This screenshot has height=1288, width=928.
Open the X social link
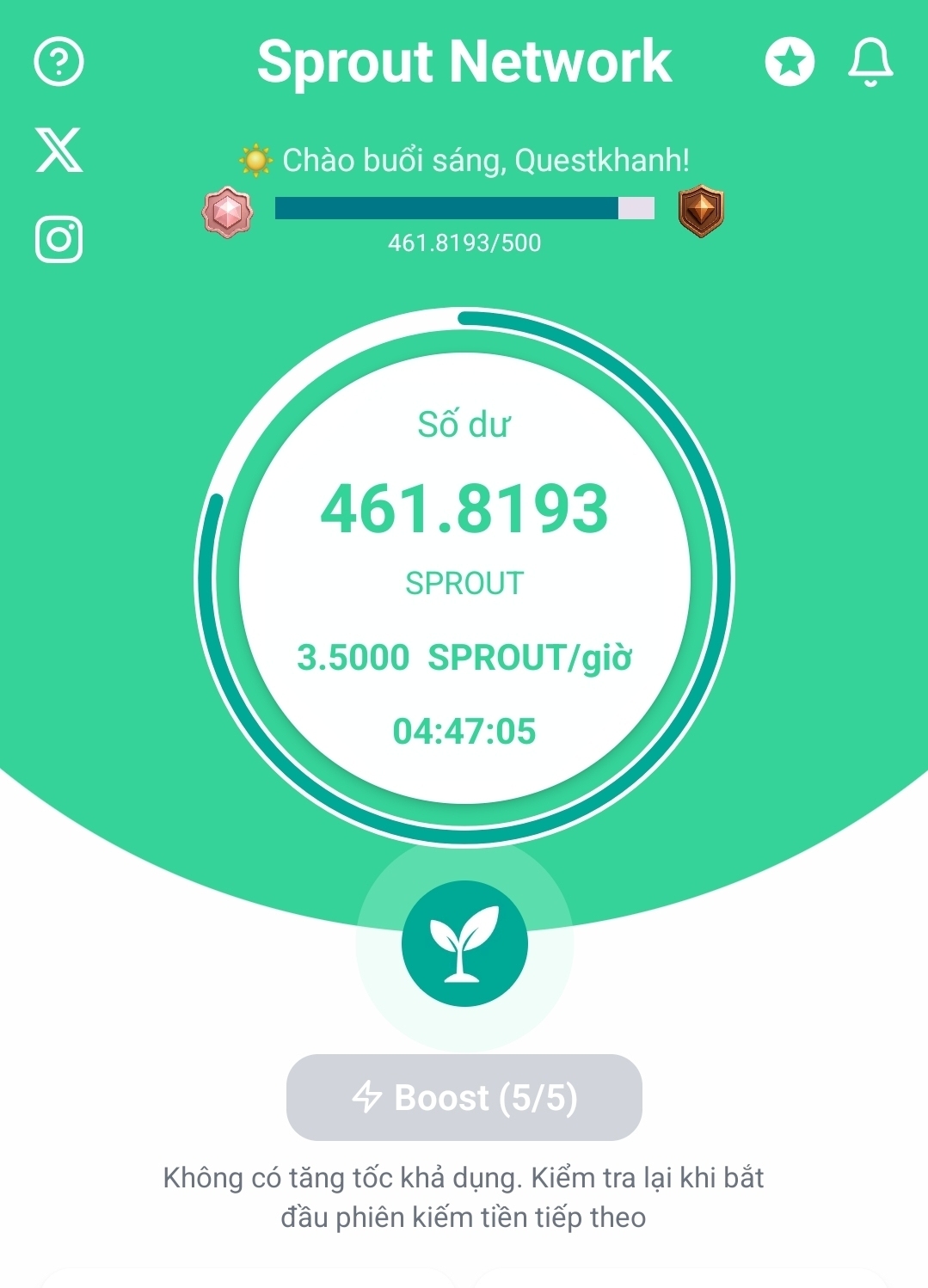[58, 150]
